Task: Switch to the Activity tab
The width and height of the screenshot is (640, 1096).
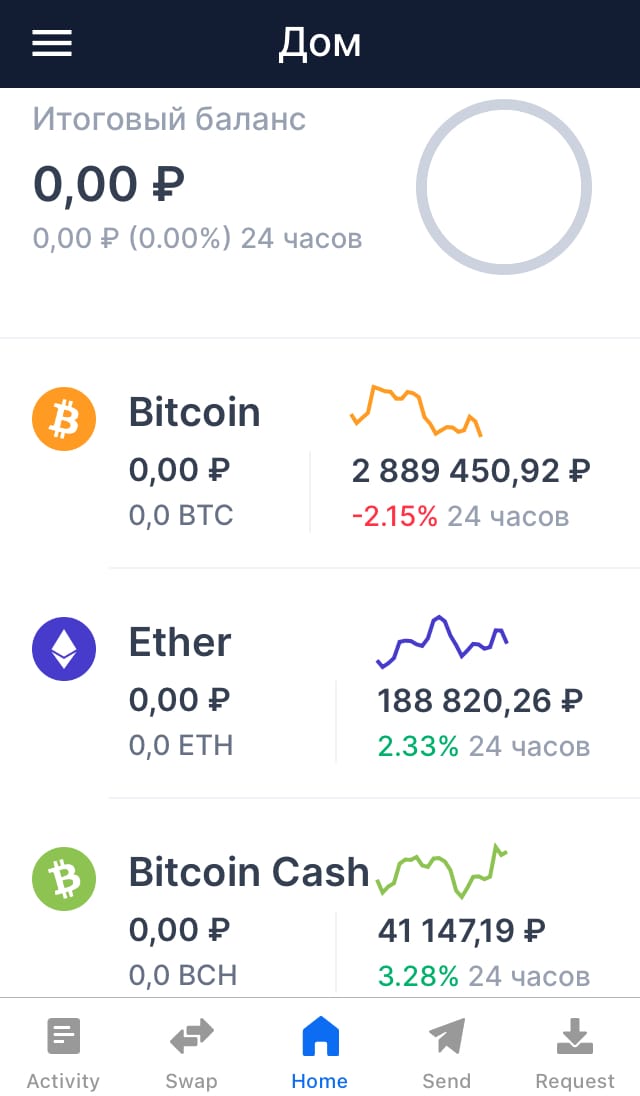Action: coord(64,1053)
